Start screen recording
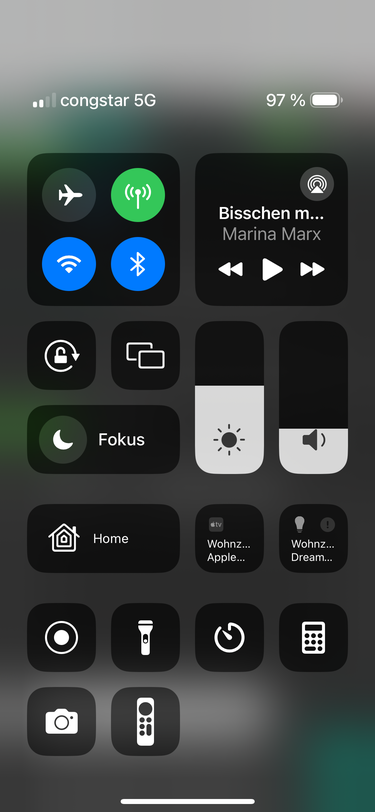The height and width of the screenshot is (812, 375). click(62, 637)
